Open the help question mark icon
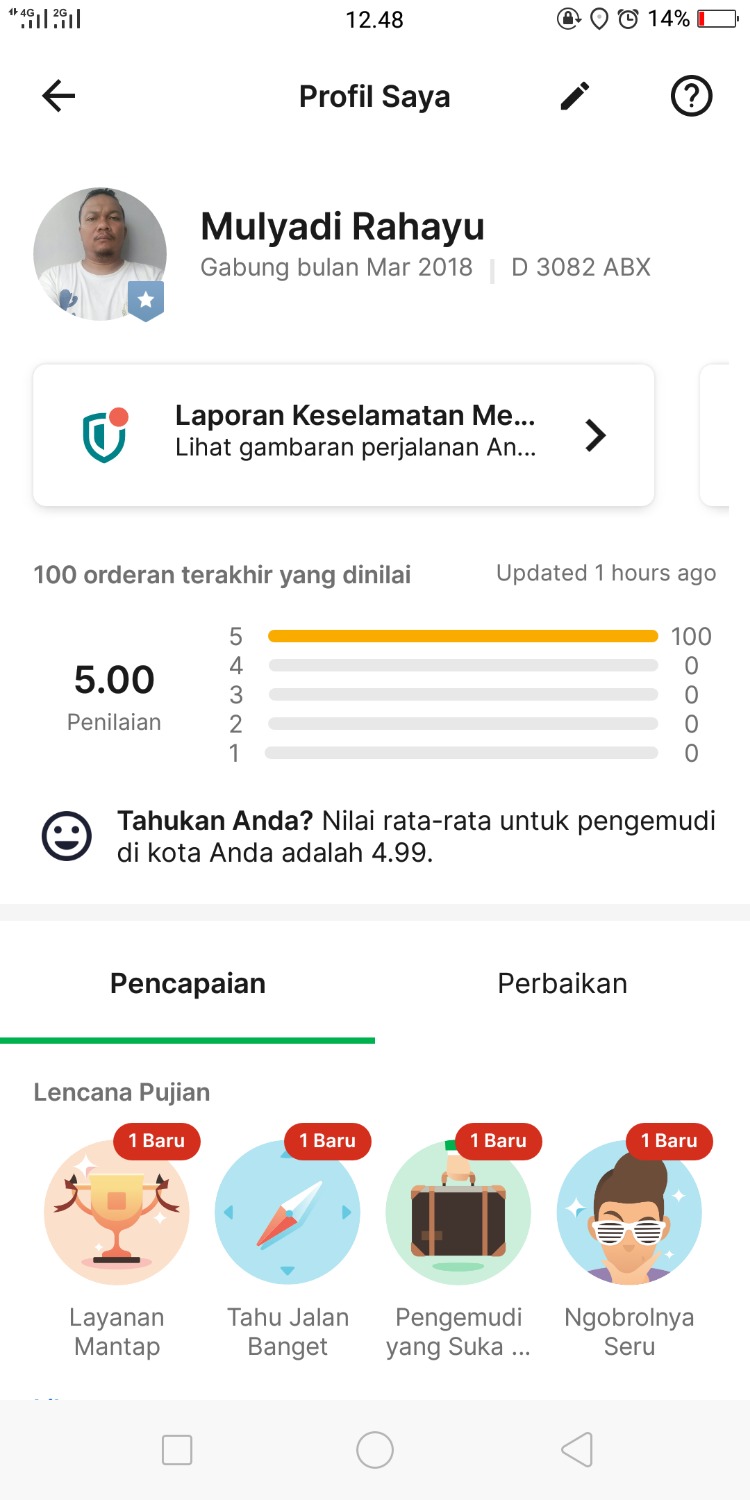The image size is (750, 1500). click(x=690, y=96)
